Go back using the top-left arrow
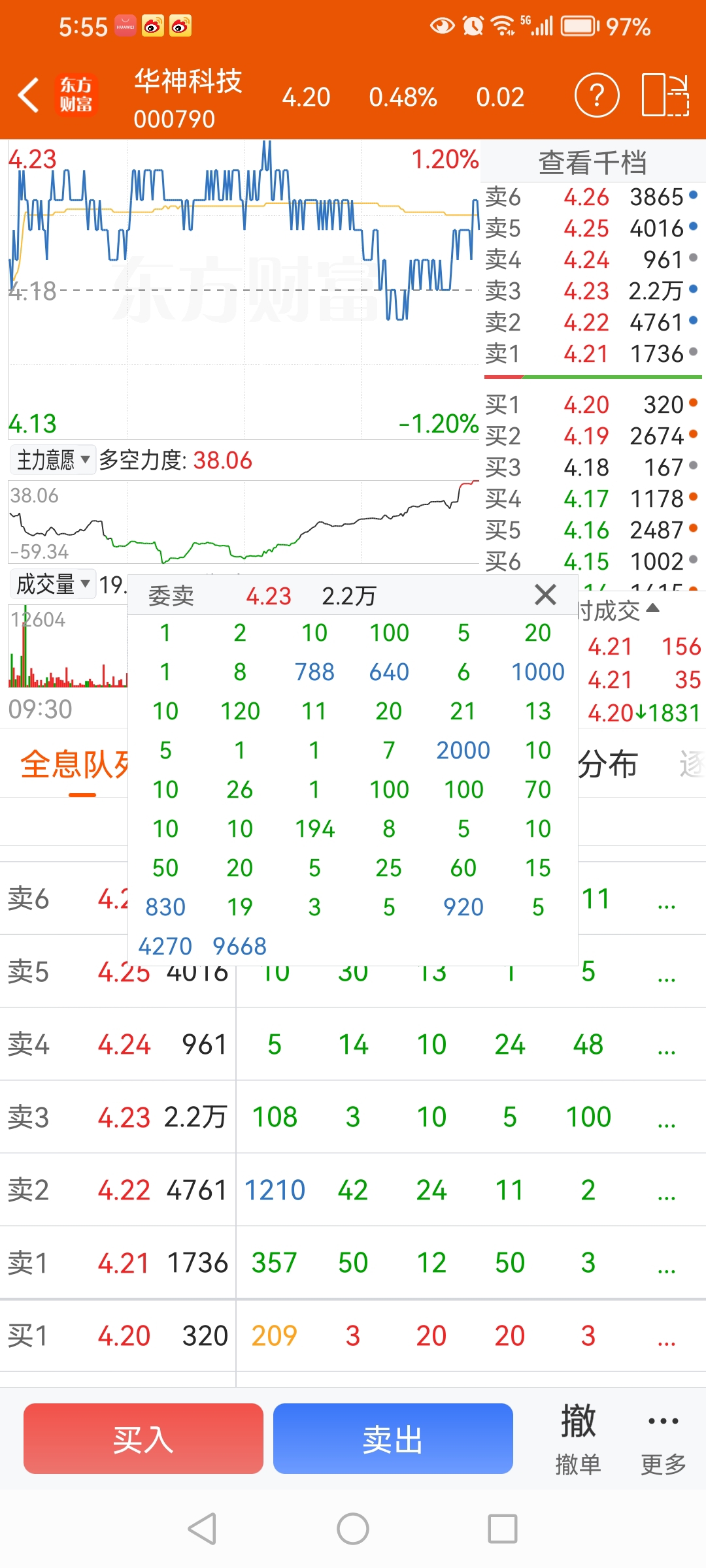Image resolution: width=706 pixels, height=1568 pixels. pos(29,95)
